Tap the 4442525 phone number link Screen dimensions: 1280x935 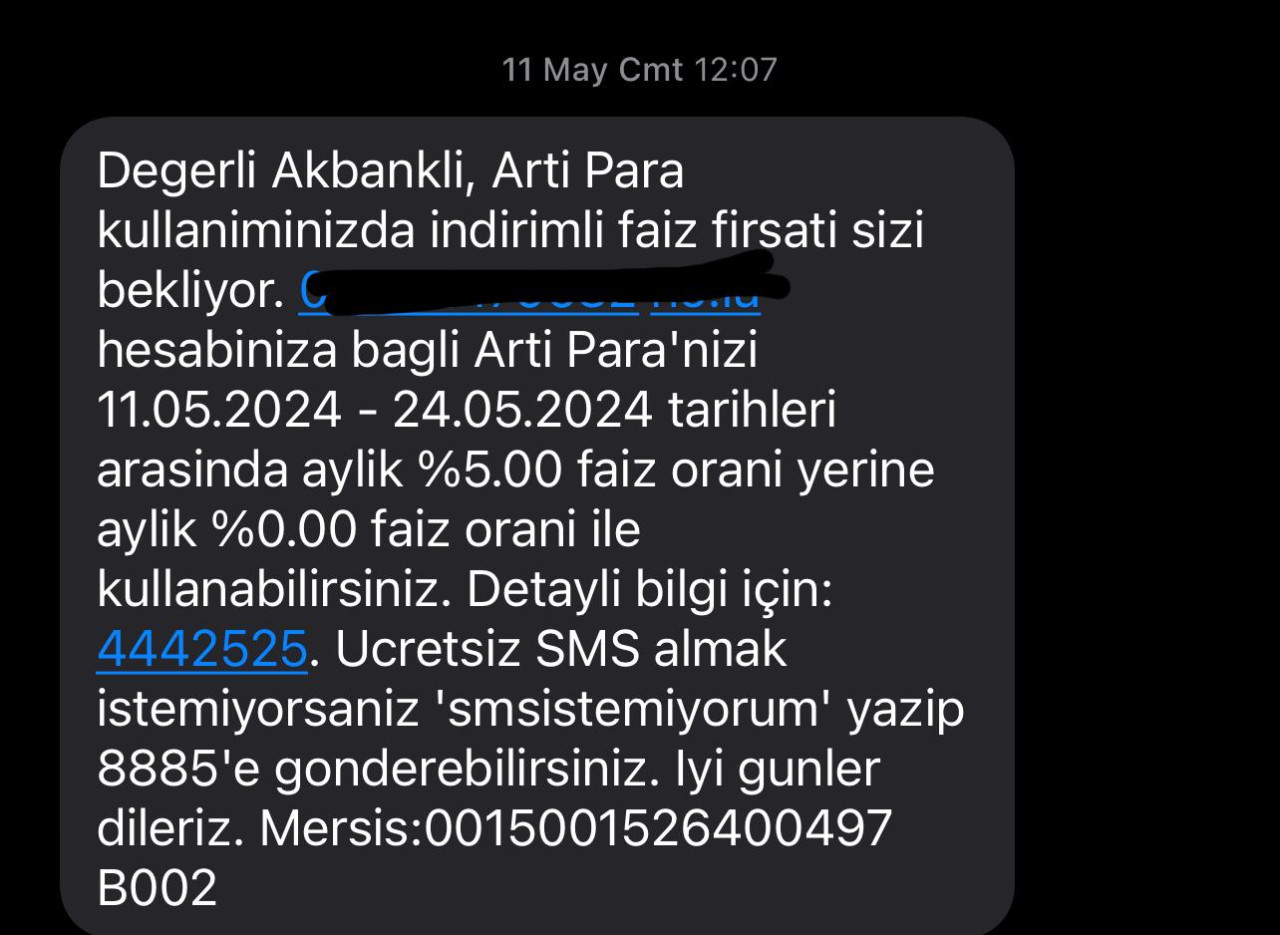click(x=201, y=650)
